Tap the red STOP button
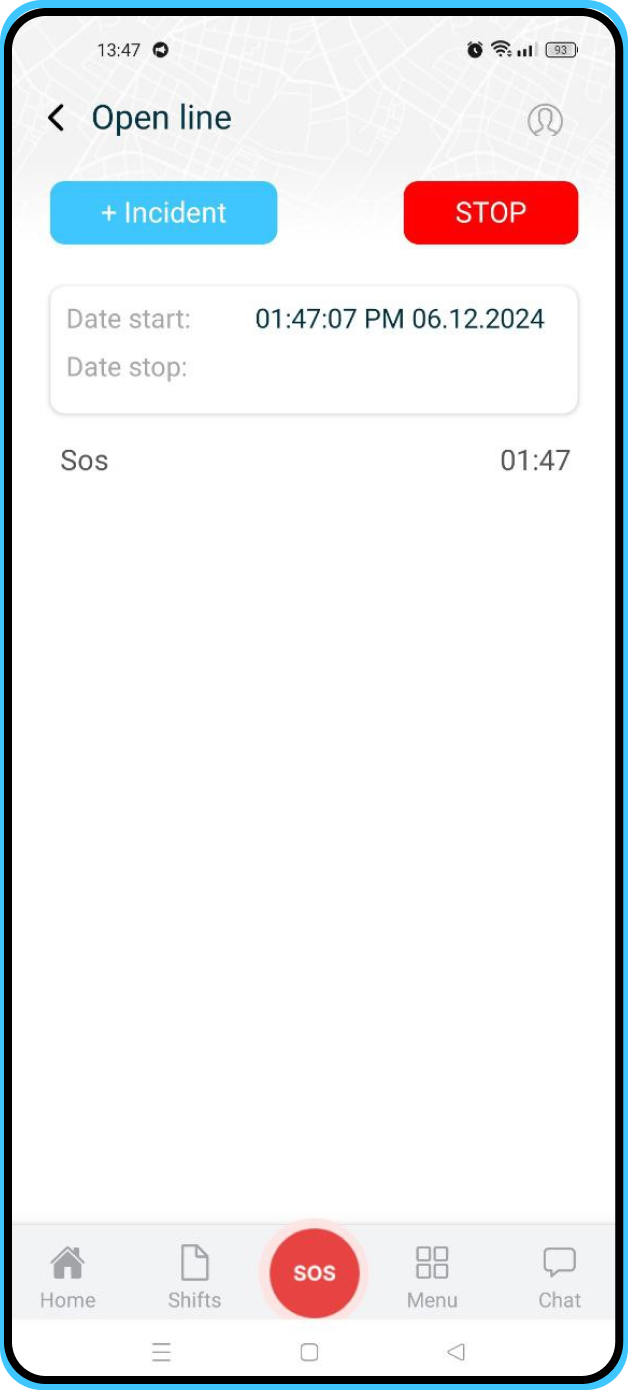 [490, 212]
